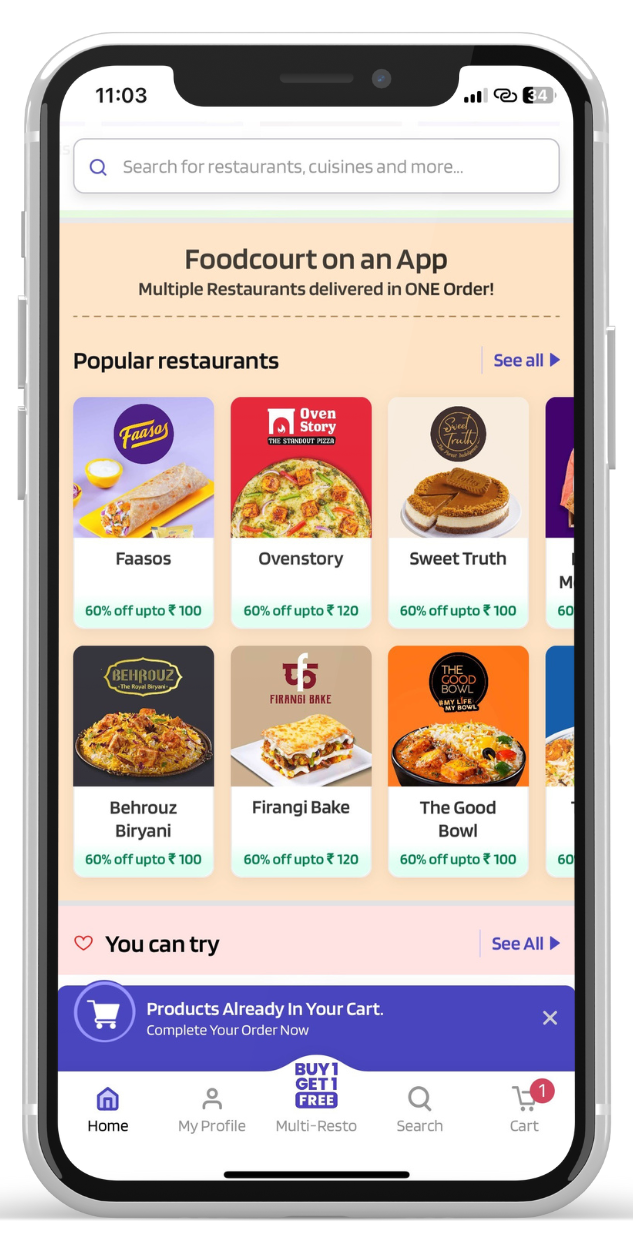Open the Behrouz Biryani card
Image resolution: width=633 pixels, height=1253 pixels.
[143, 760]
